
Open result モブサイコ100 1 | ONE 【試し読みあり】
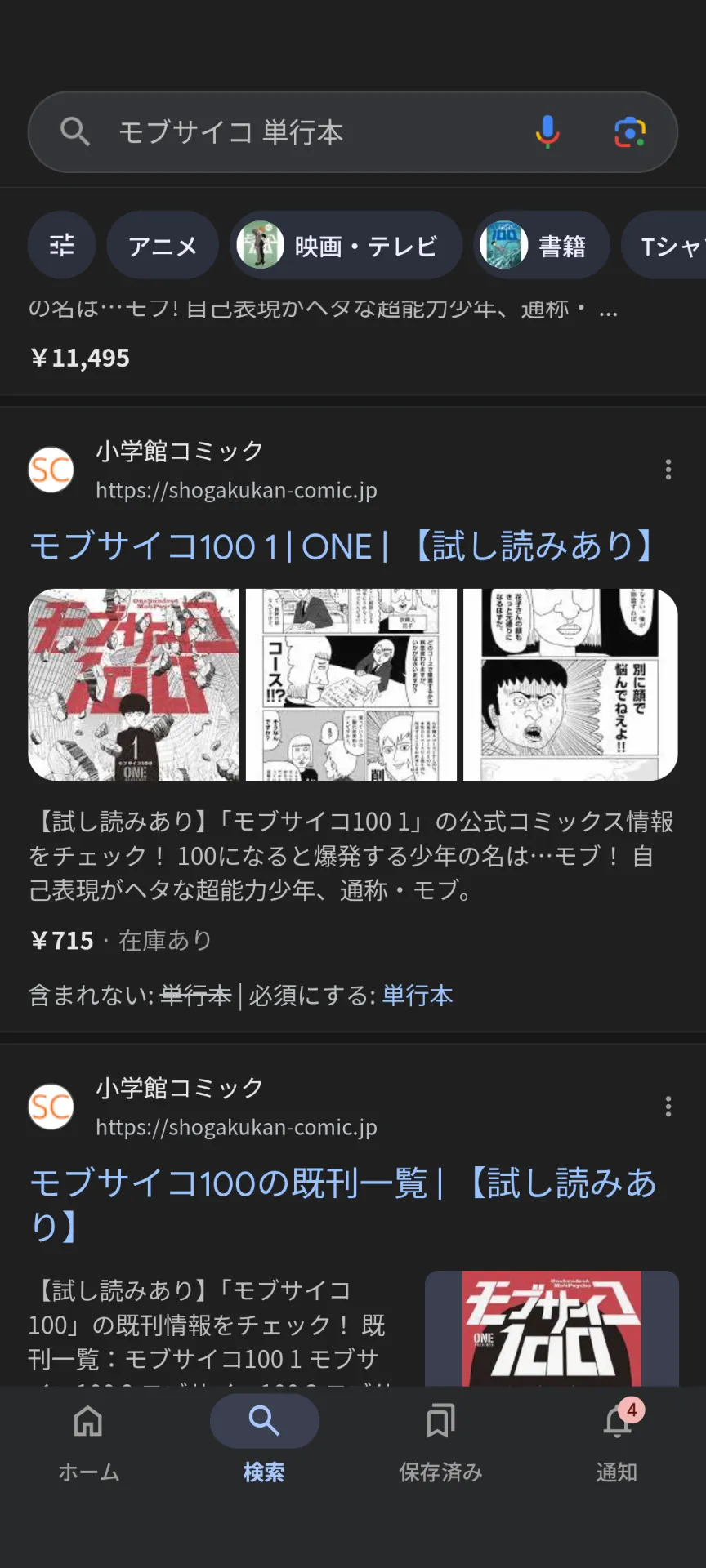[x=340, y=546]
